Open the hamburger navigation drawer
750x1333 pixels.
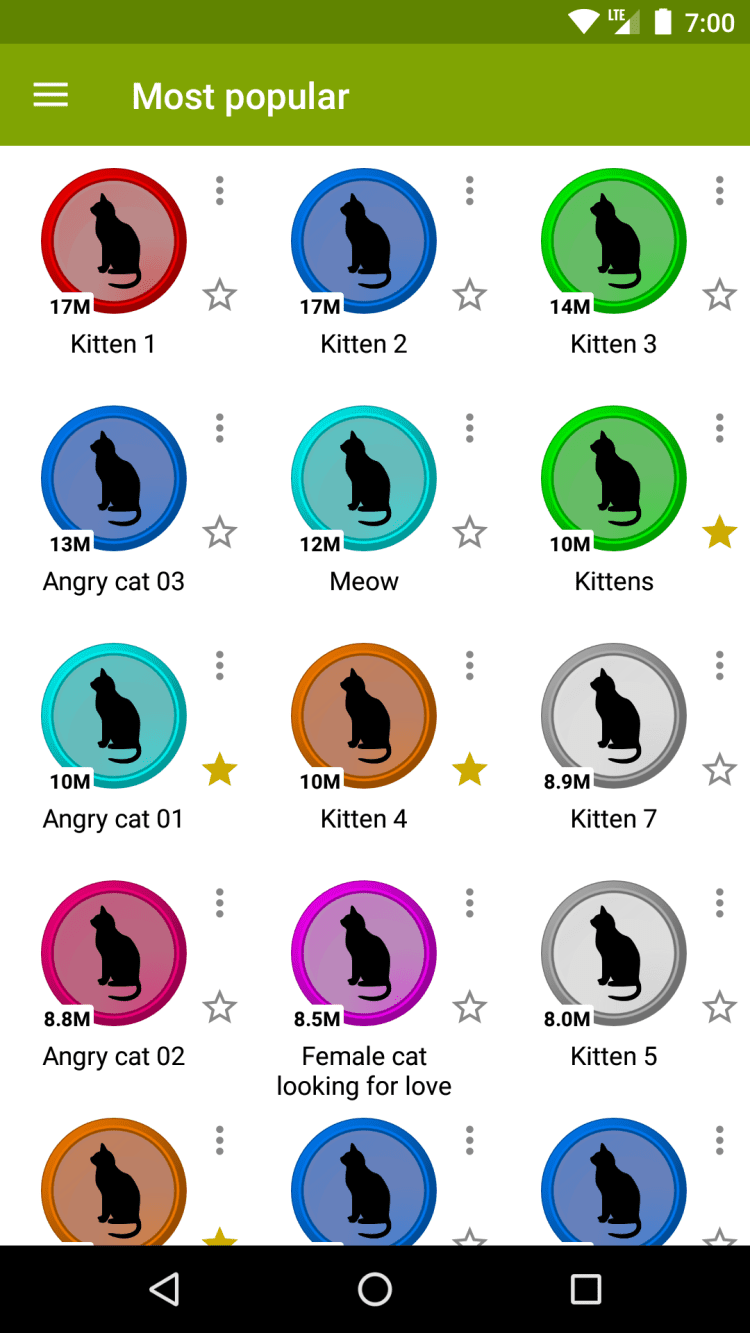(x=51, y=96)
